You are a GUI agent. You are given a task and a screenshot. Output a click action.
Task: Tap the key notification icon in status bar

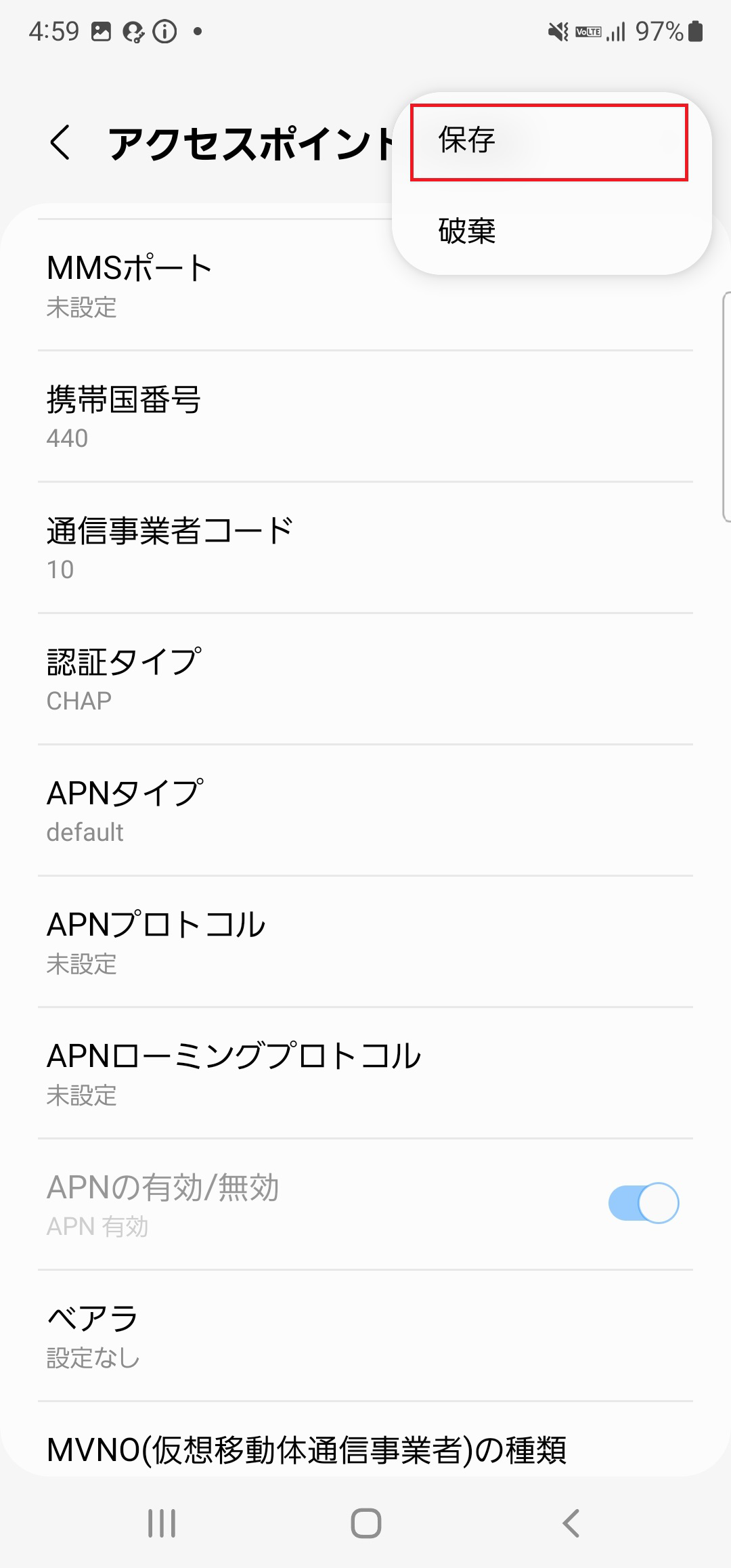(134, 31)
